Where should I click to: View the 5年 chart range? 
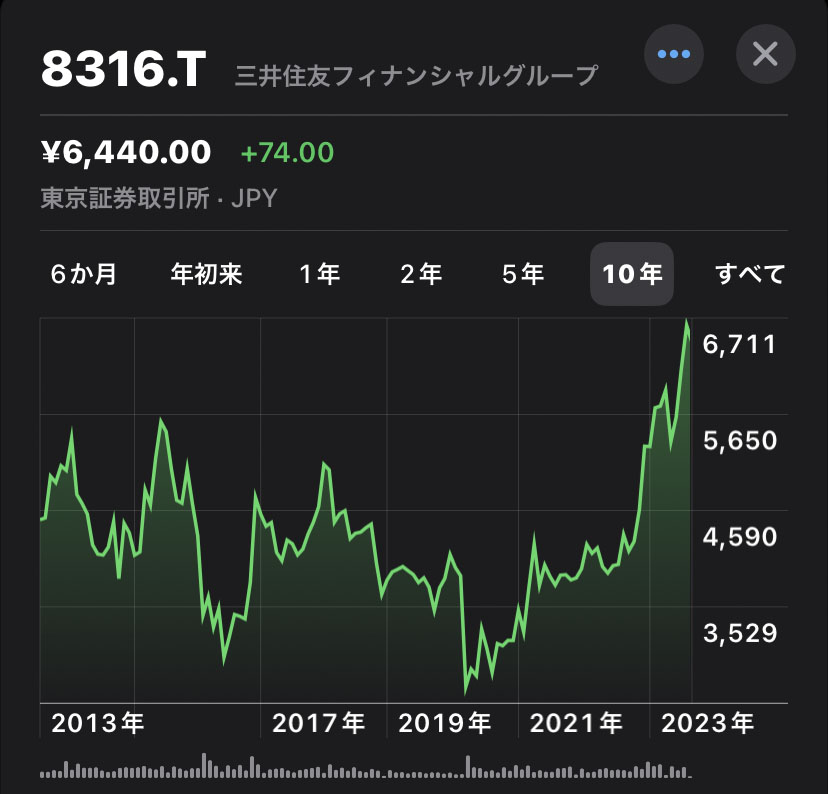523,274
